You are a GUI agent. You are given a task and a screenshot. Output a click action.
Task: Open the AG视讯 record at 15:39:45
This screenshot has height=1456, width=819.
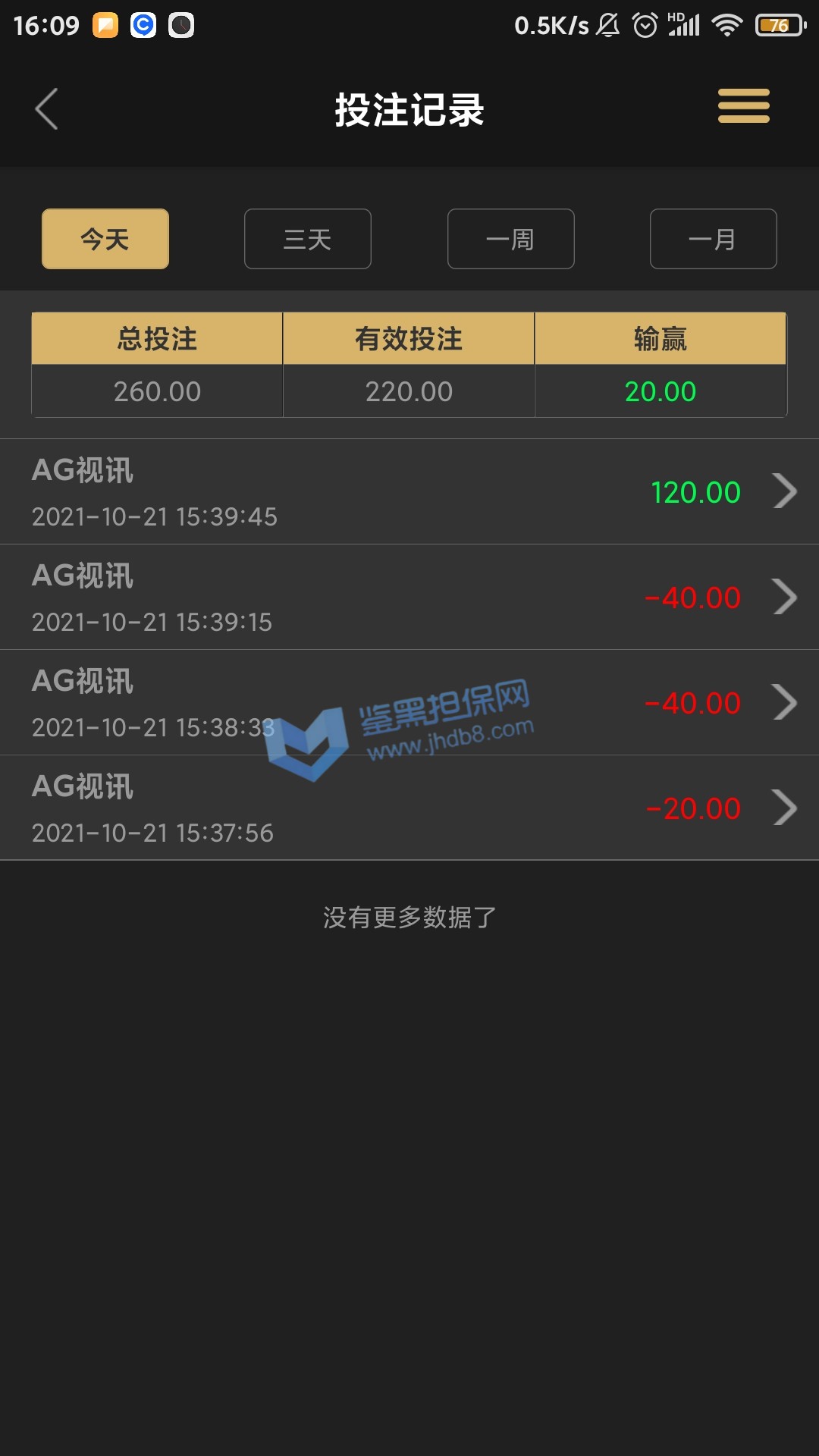(x=409, y=491)
